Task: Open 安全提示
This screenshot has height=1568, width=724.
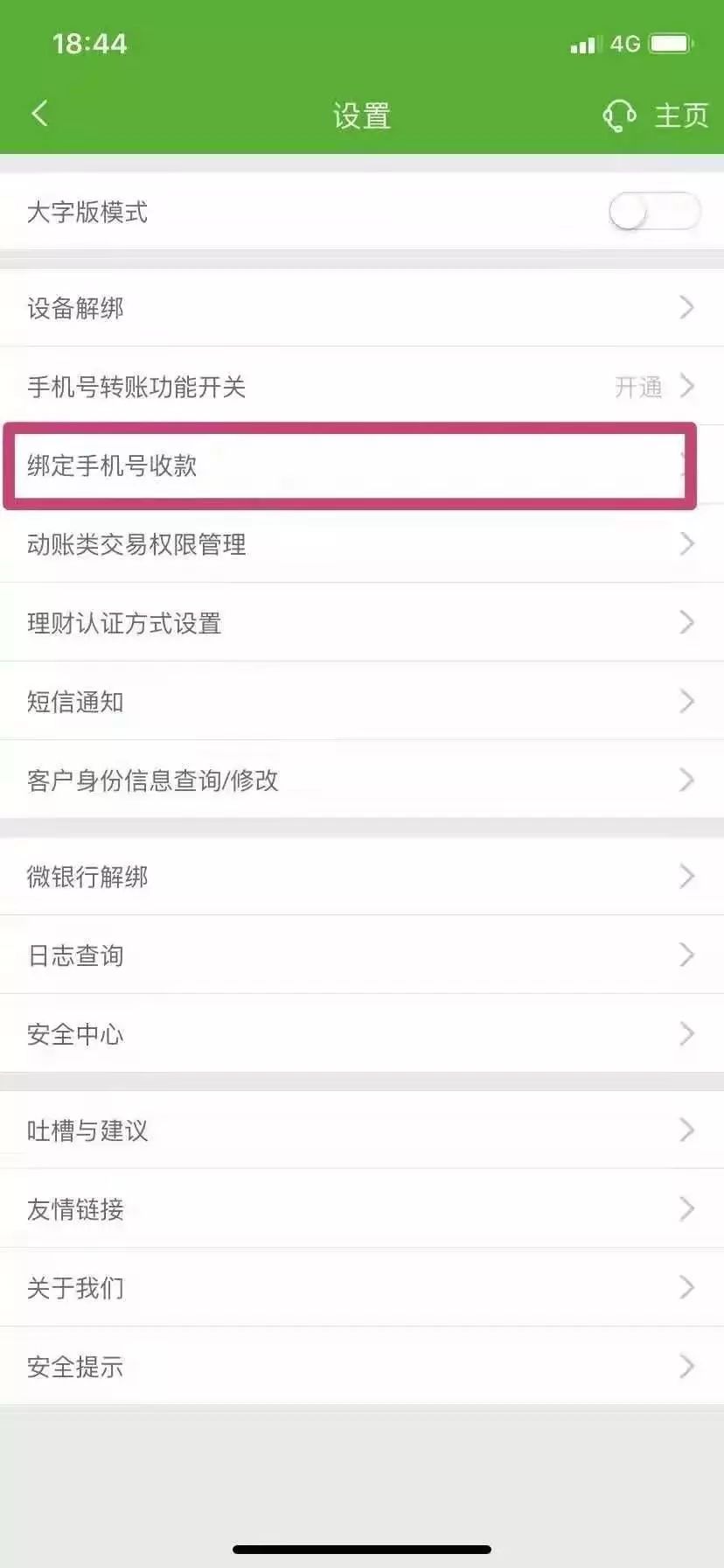Action: (362, 1366)
